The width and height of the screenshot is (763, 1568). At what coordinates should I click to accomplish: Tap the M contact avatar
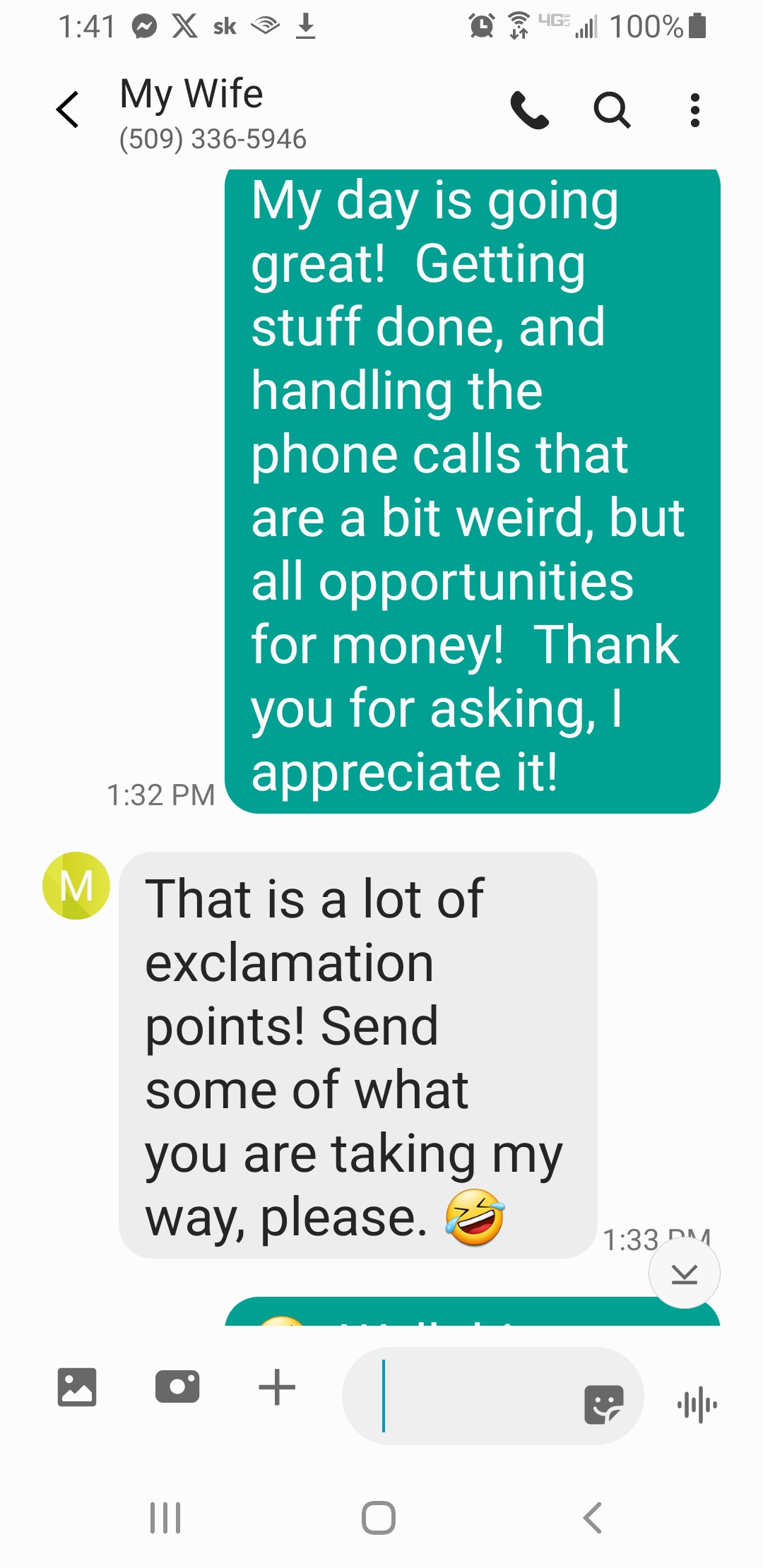click(x=76, y=885)
